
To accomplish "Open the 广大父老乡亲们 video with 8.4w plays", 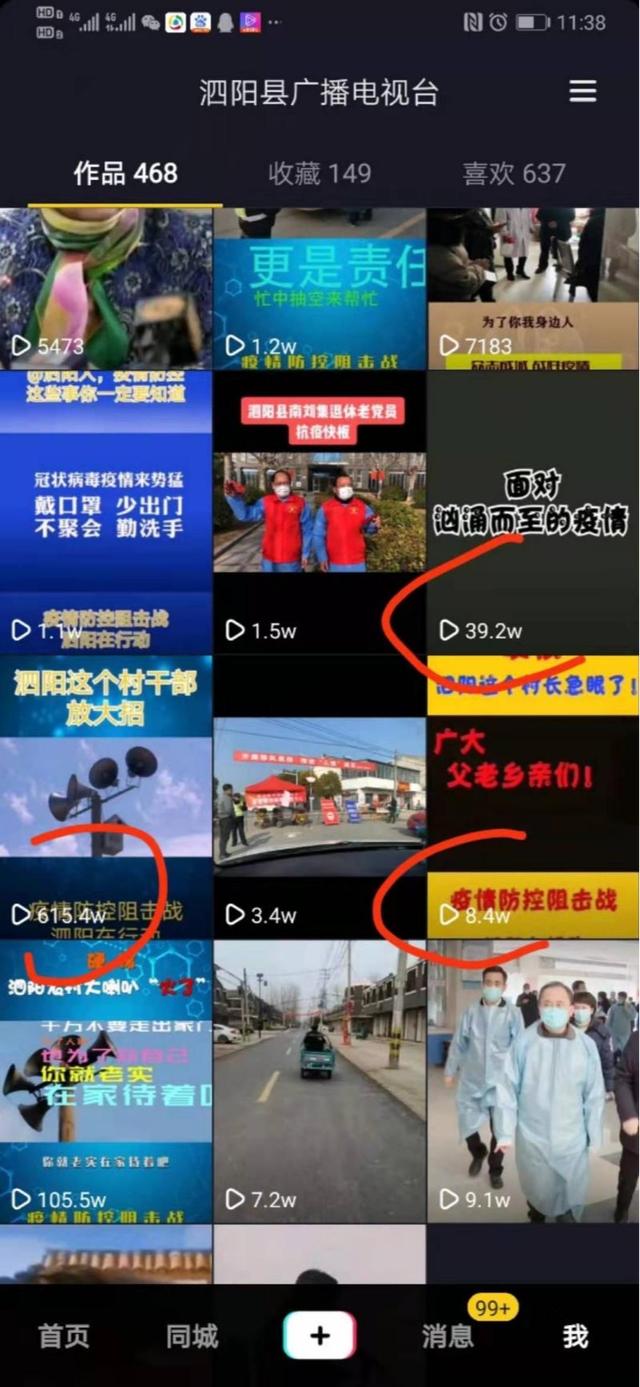I will point(533,796).
